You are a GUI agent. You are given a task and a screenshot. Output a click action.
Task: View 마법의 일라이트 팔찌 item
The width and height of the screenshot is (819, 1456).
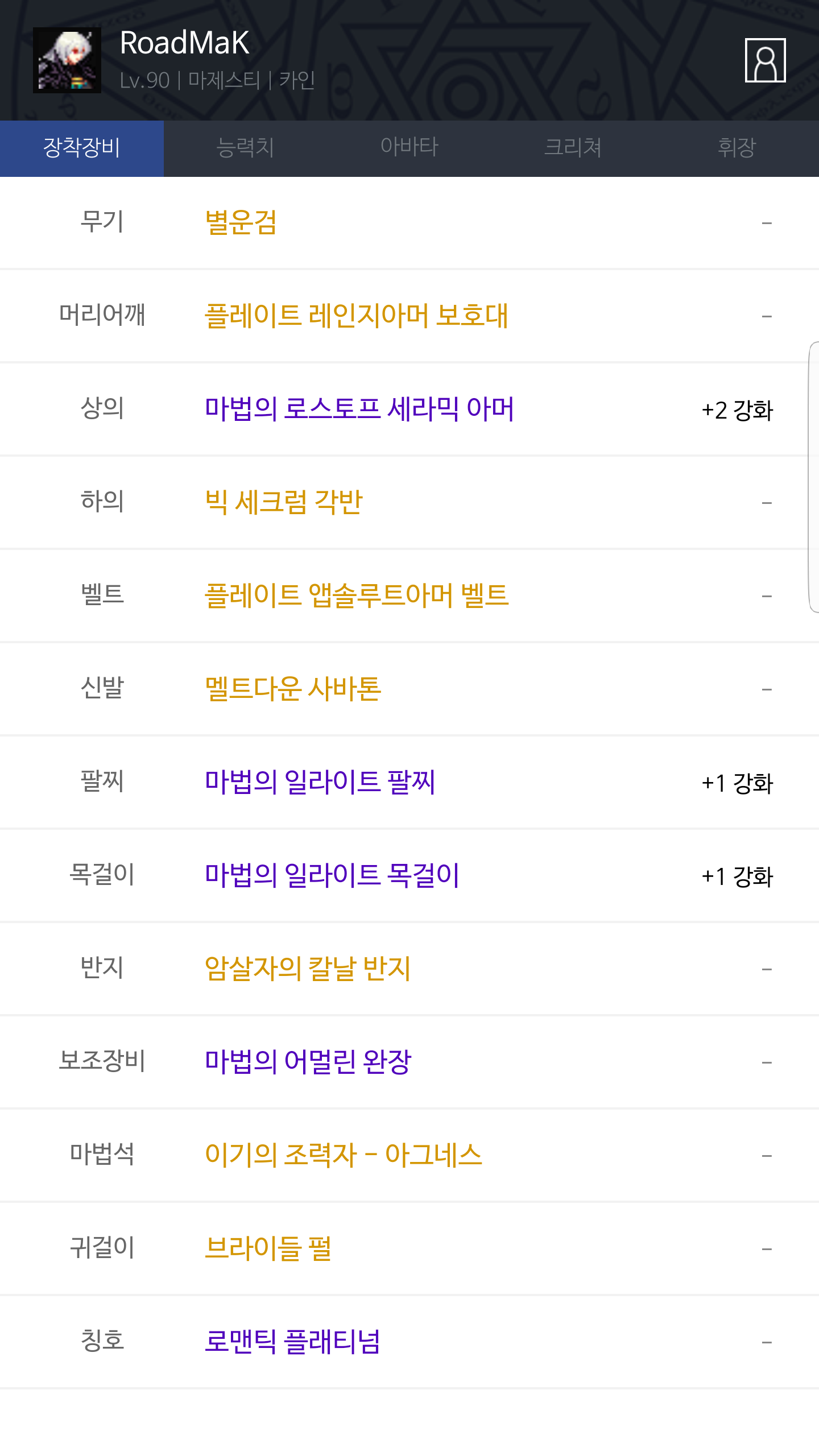320,782
